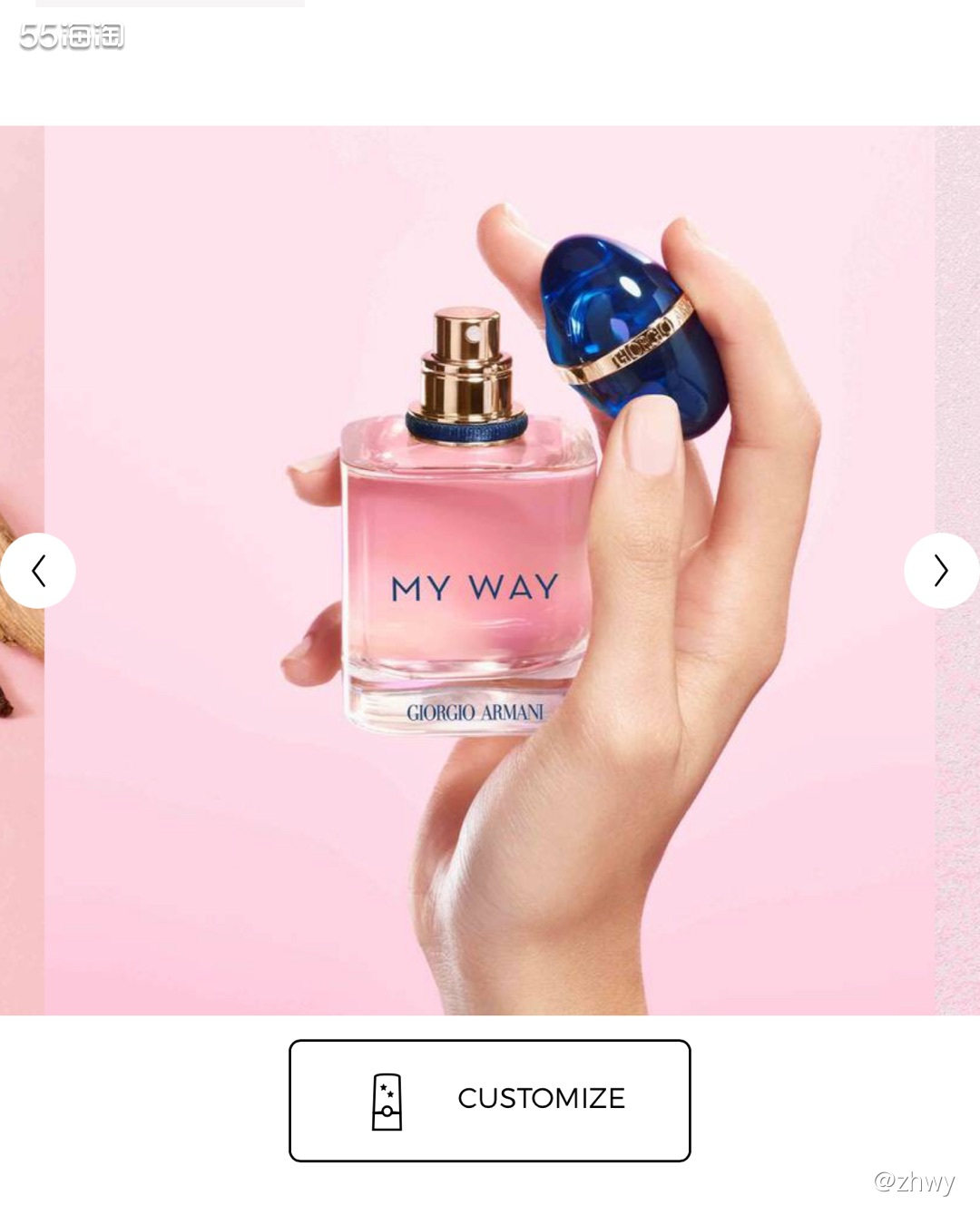Tap the Customize button
The image size is (980, 1225).
[x=490, y=1100]
